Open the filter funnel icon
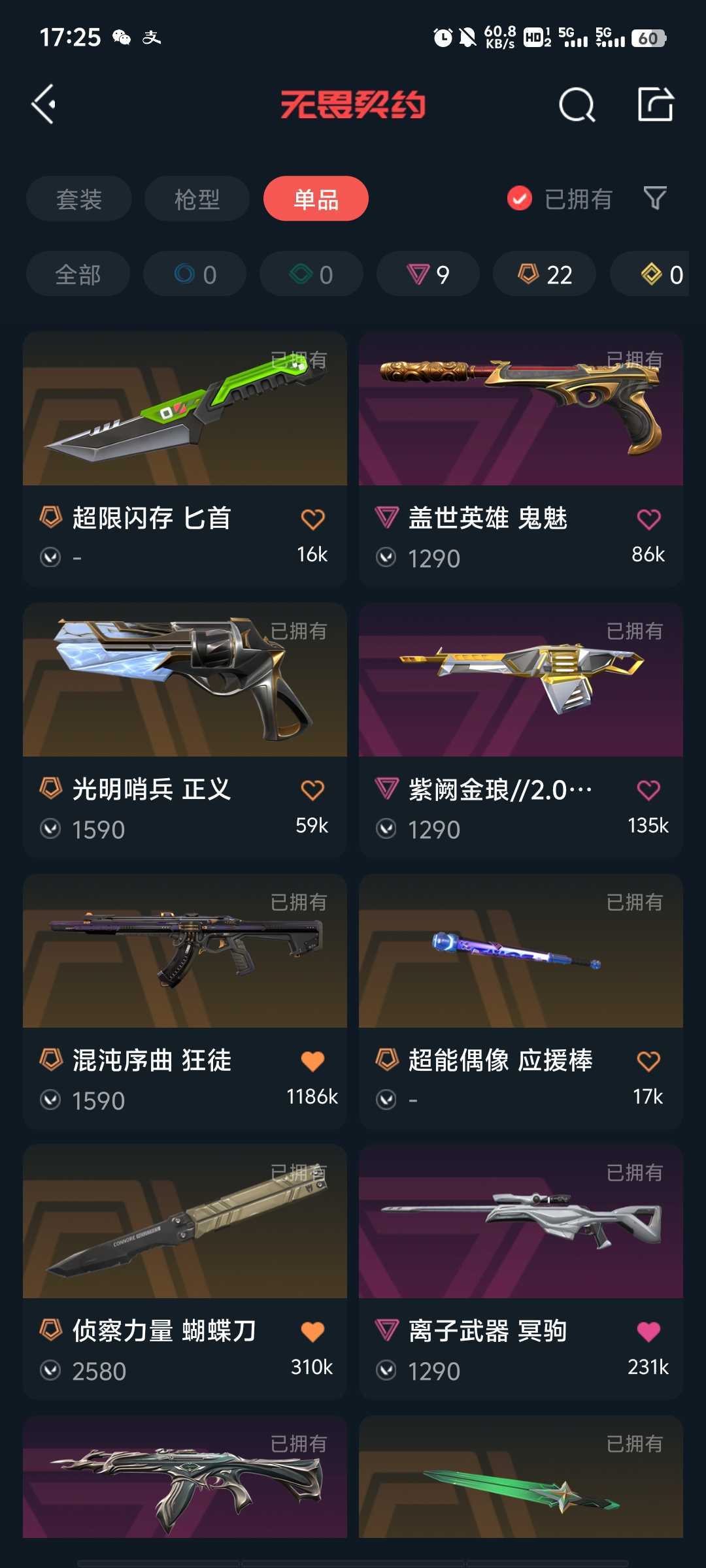This screenshot has width=706, height=1568. [654, 198]
